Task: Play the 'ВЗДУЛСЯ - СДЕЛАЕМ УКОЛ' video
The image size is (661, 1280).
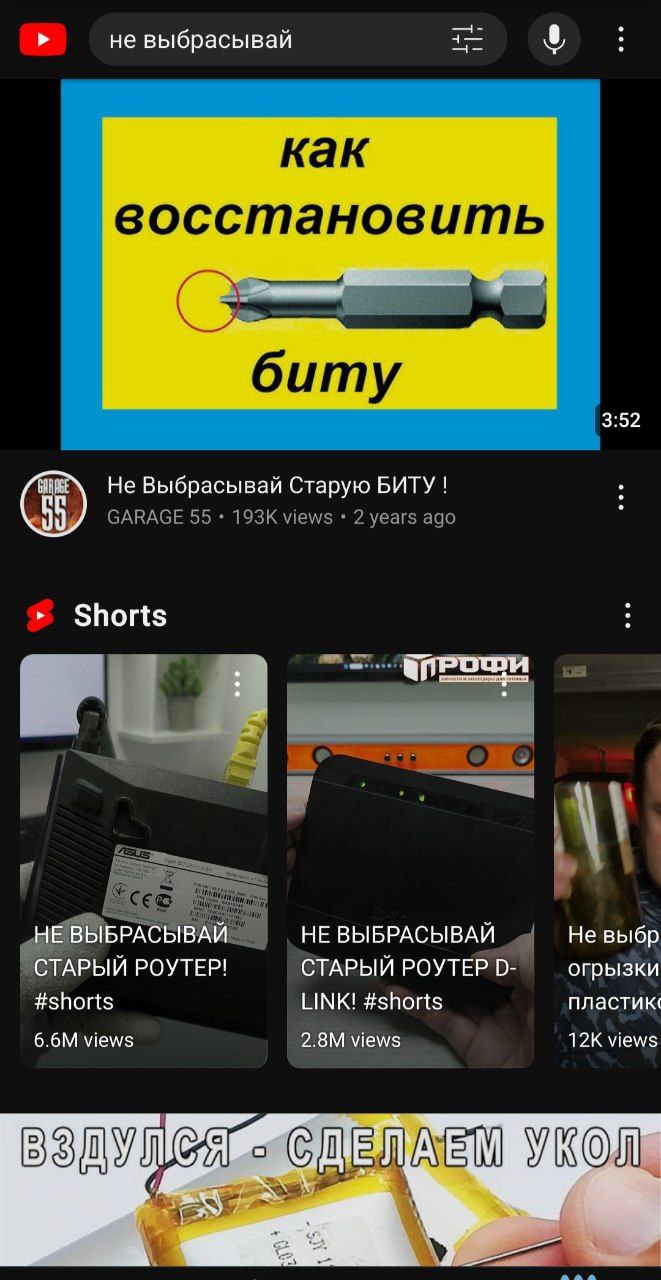Action: [330, 1190]
